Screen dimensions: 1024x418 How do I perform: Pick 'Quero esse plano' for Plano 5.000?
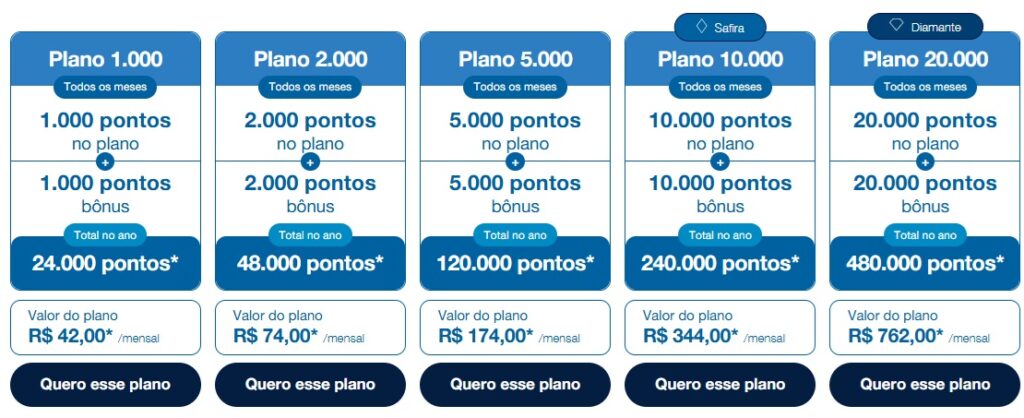(515, 384)
